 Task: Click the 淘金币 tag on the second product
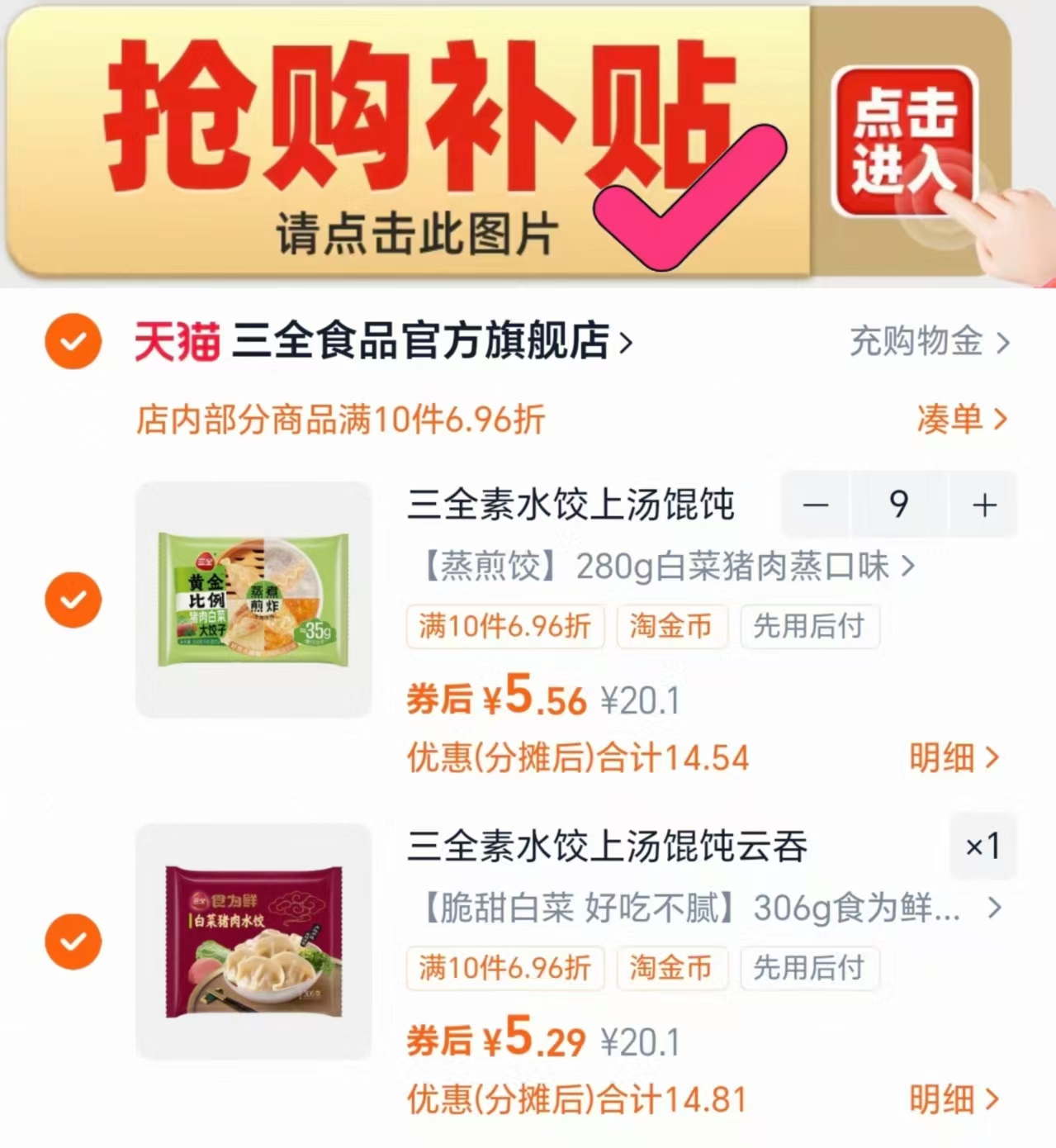[x=672, y=969]
